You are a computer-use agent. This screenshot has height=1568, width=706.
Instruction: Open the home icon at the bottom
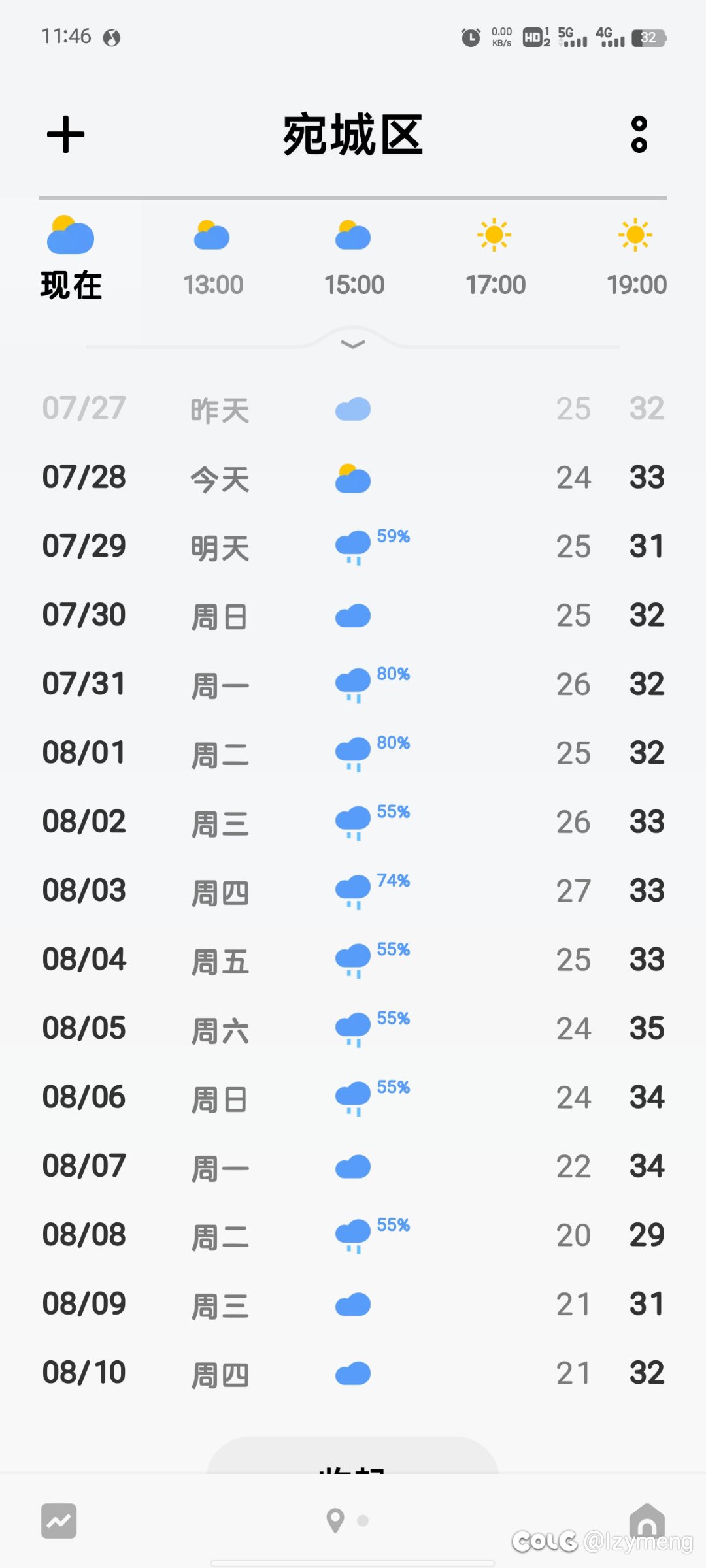[x=647, y=1520]
